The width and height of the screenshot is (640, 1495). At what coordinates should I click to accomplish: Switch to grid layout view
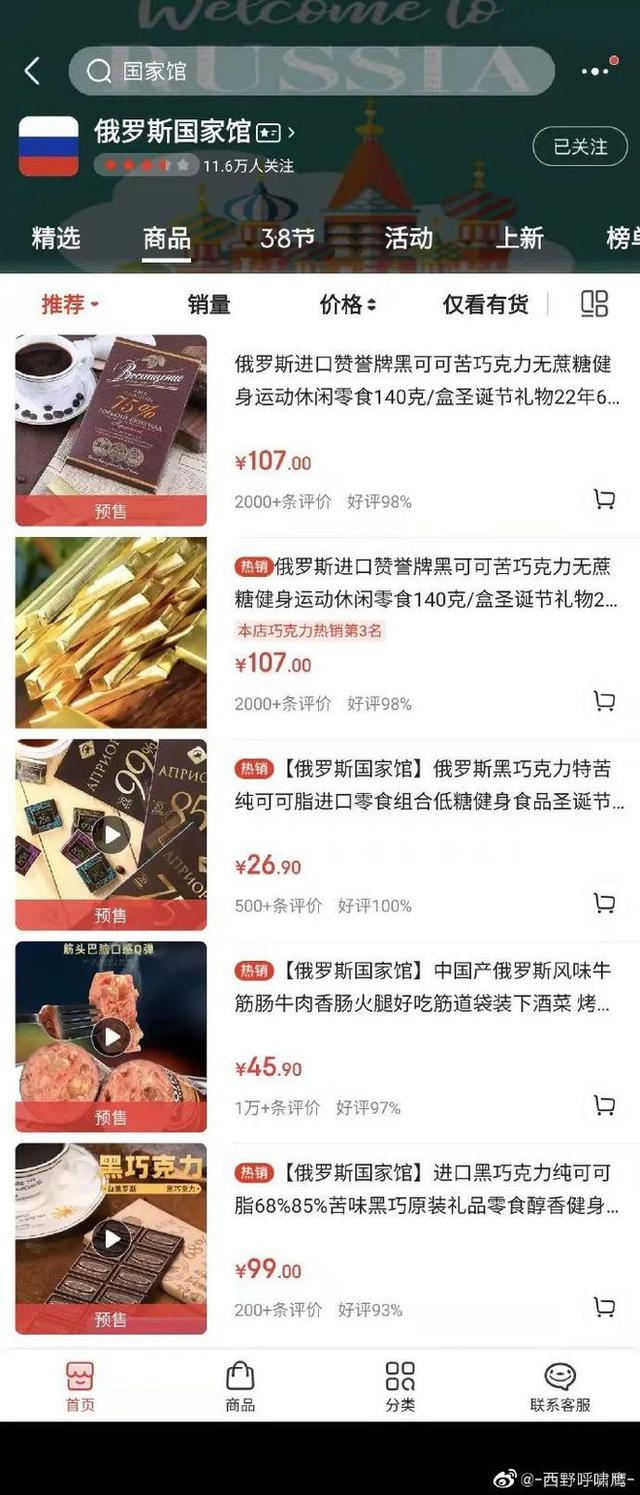tap(594, 304)
